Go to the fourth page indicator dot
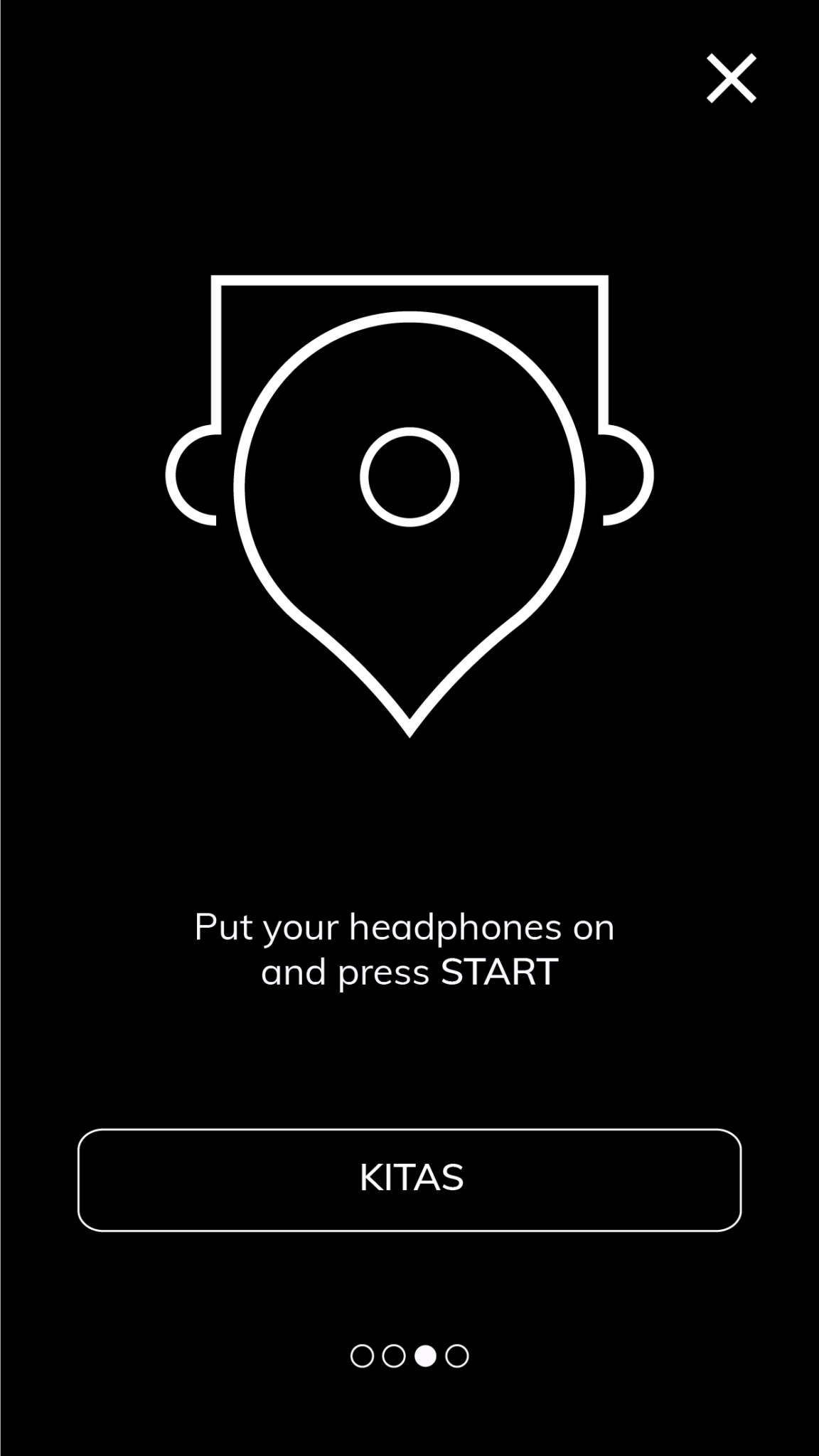Viewport: 819px width, 1456px height. [457, 1356]
